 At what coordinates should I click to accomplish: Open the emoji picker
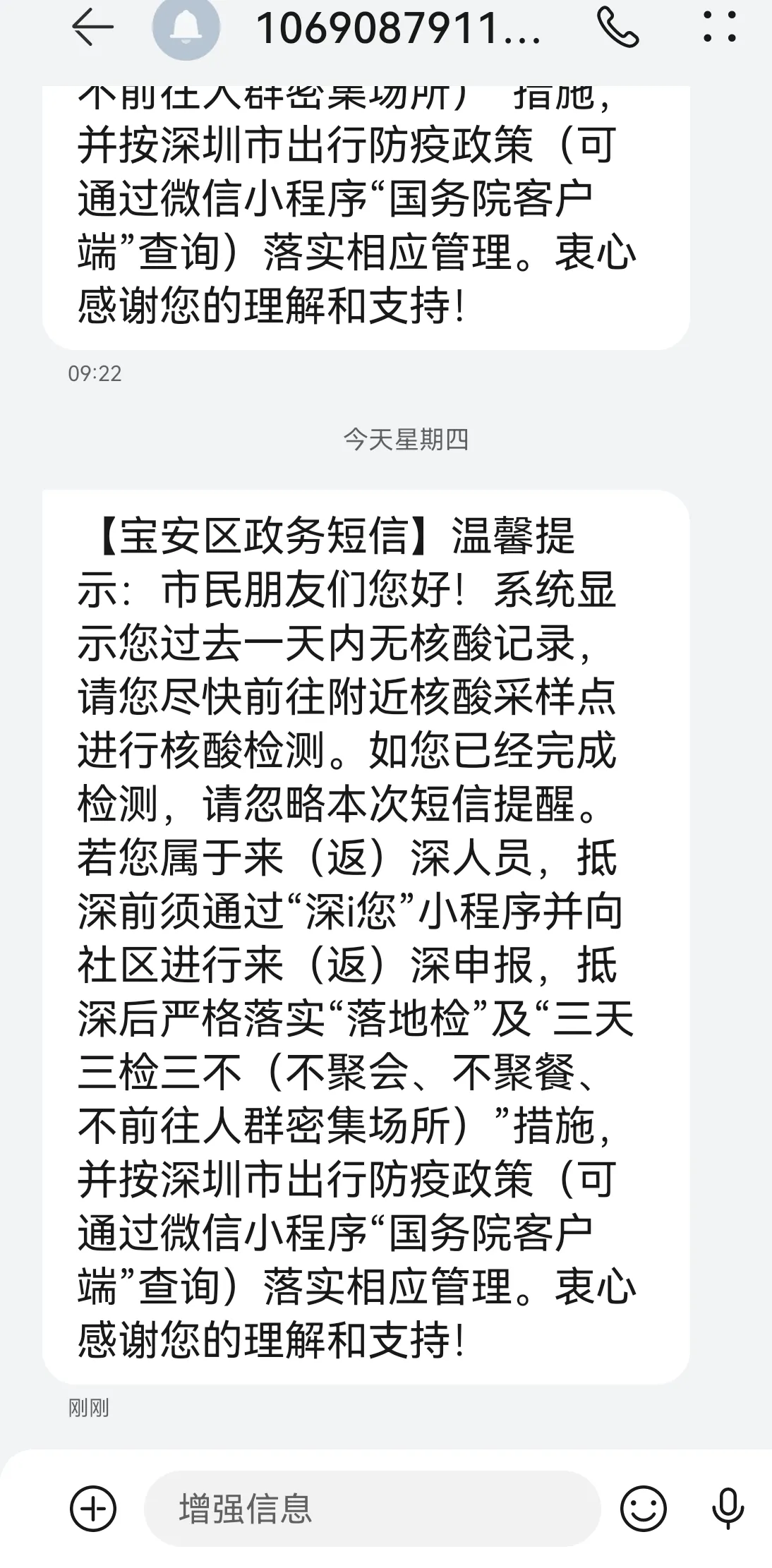tap(643, 1508)
